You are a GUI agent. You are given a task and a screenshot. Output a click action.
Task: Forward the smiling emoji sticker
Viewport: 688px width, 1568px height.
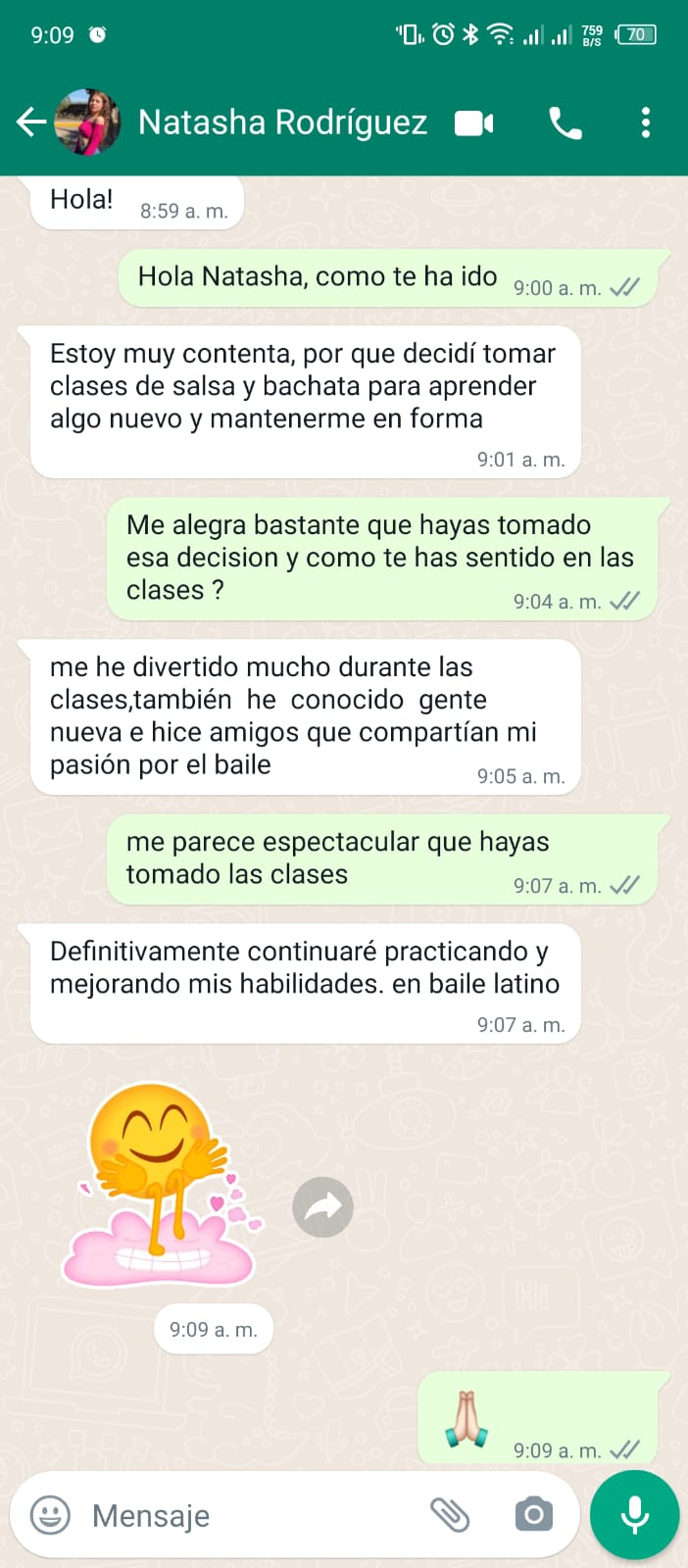tap(322, 1207)
